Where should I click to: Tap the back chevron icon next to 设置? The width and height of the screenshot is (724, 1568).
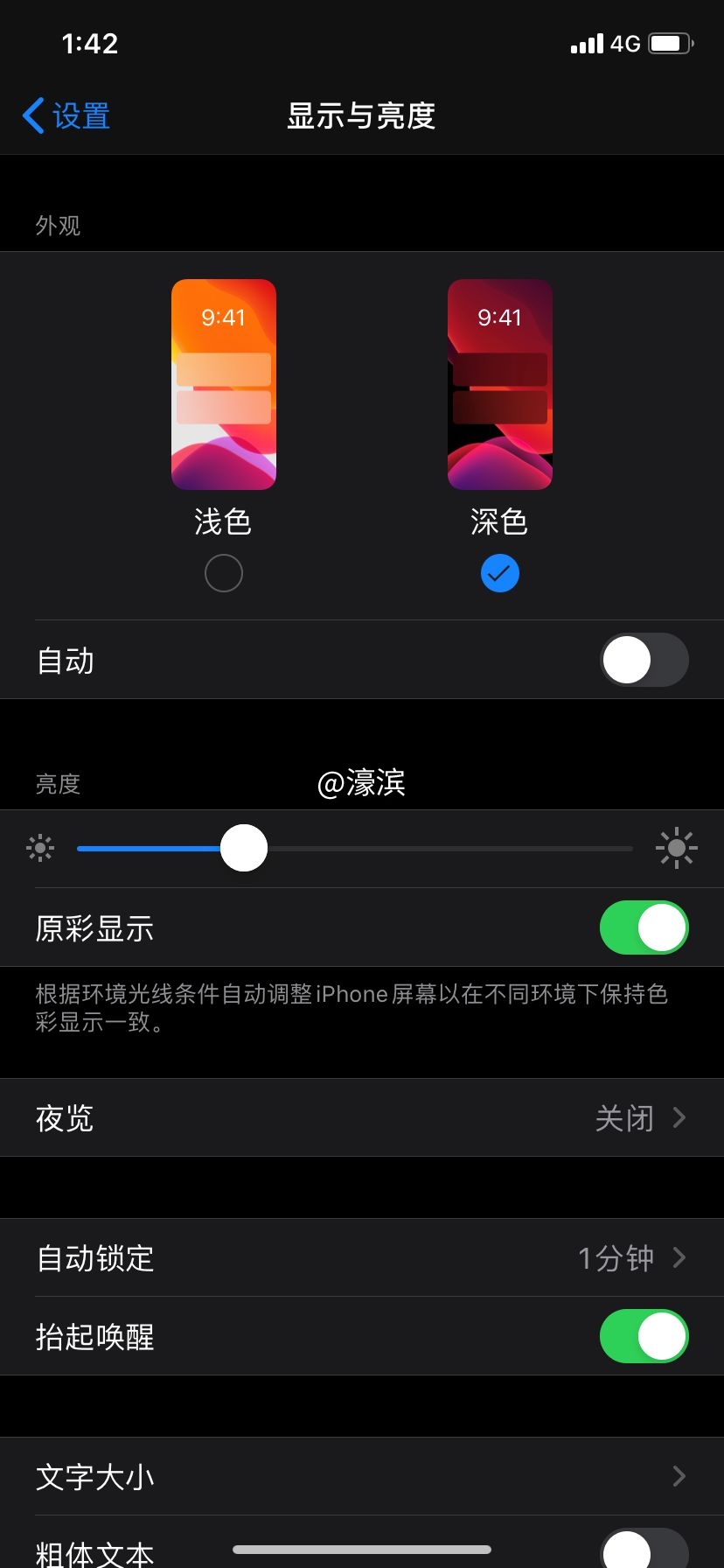[x=33, y=115]
